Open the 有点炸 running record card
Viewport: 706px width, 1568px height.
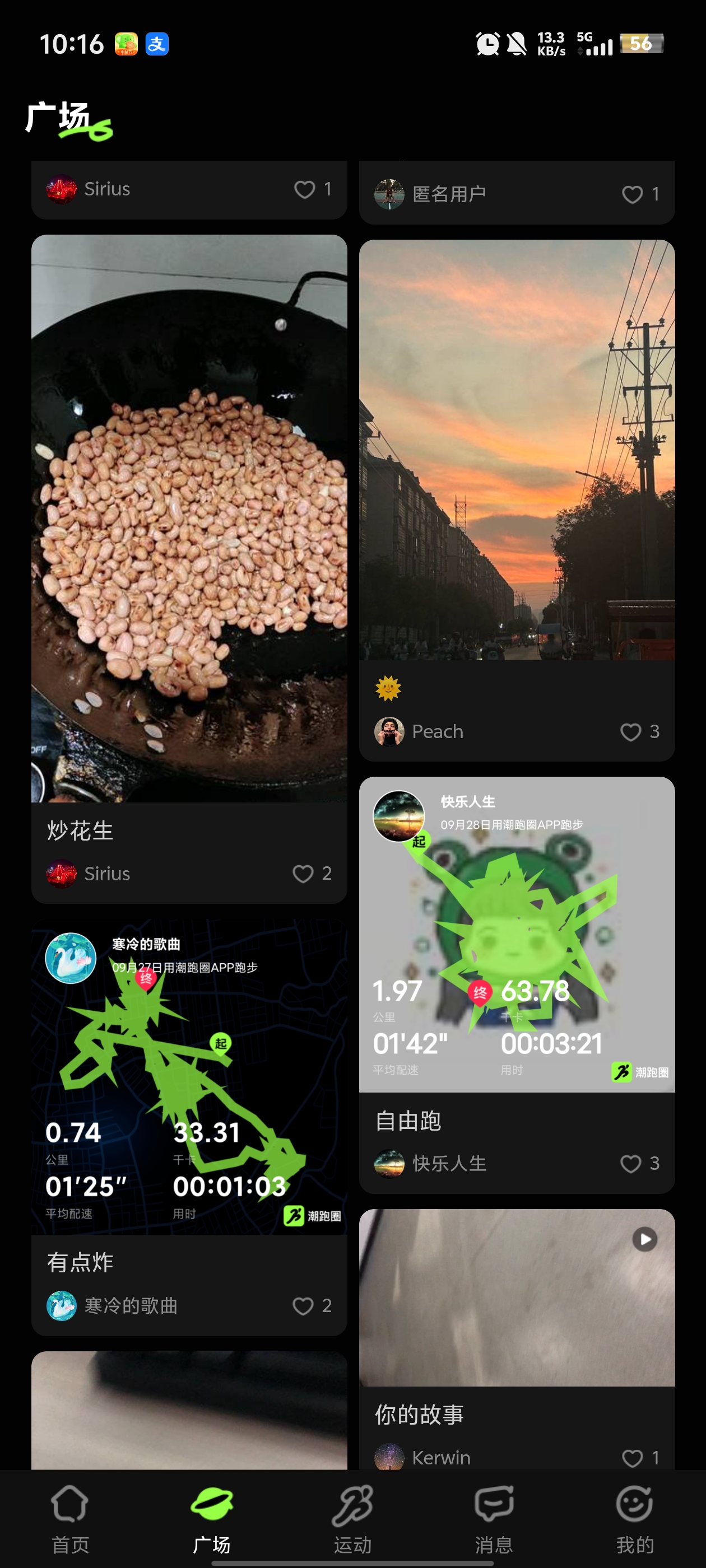click(x=189, y=1076)
